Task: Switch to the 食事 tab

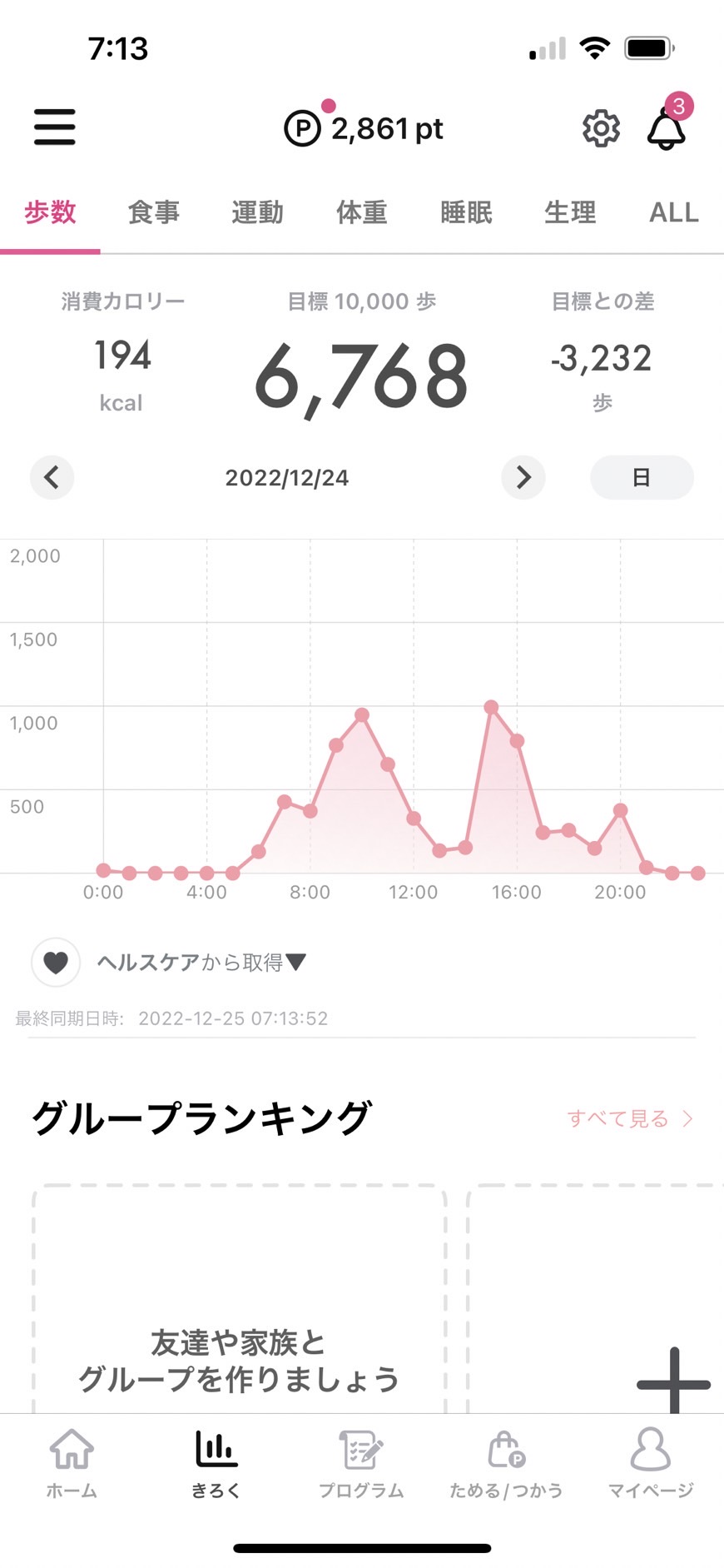Action: (154, 212)
